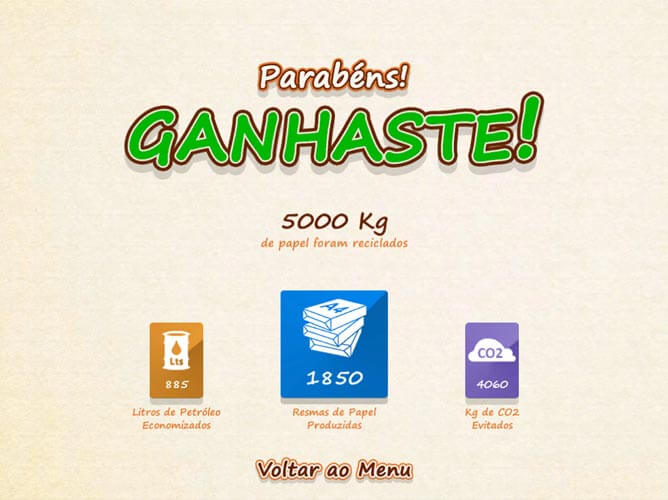Tap Voltar ao Menu

(334, 468)
